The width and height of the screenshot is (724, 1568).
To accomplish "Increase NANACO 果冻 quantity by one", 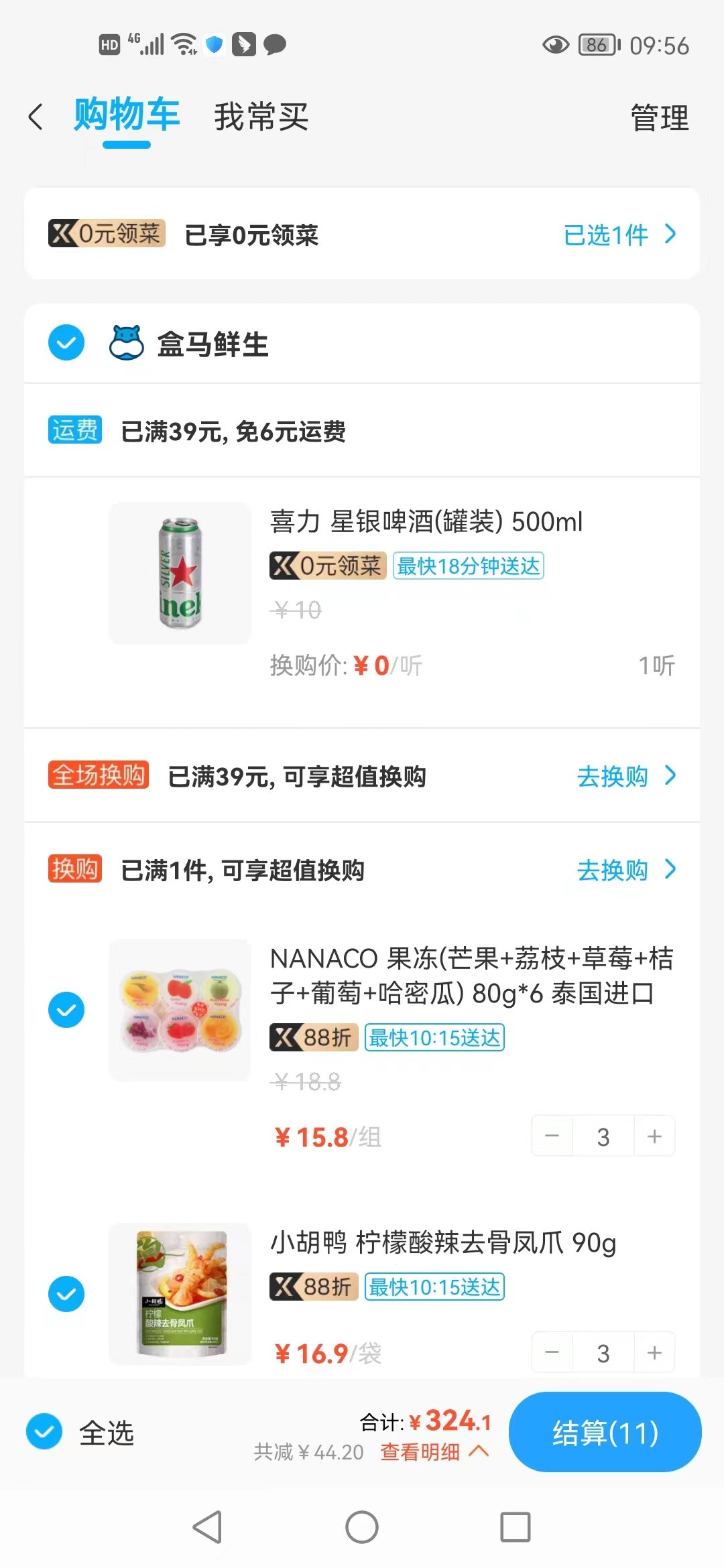I will (654, 1136).
